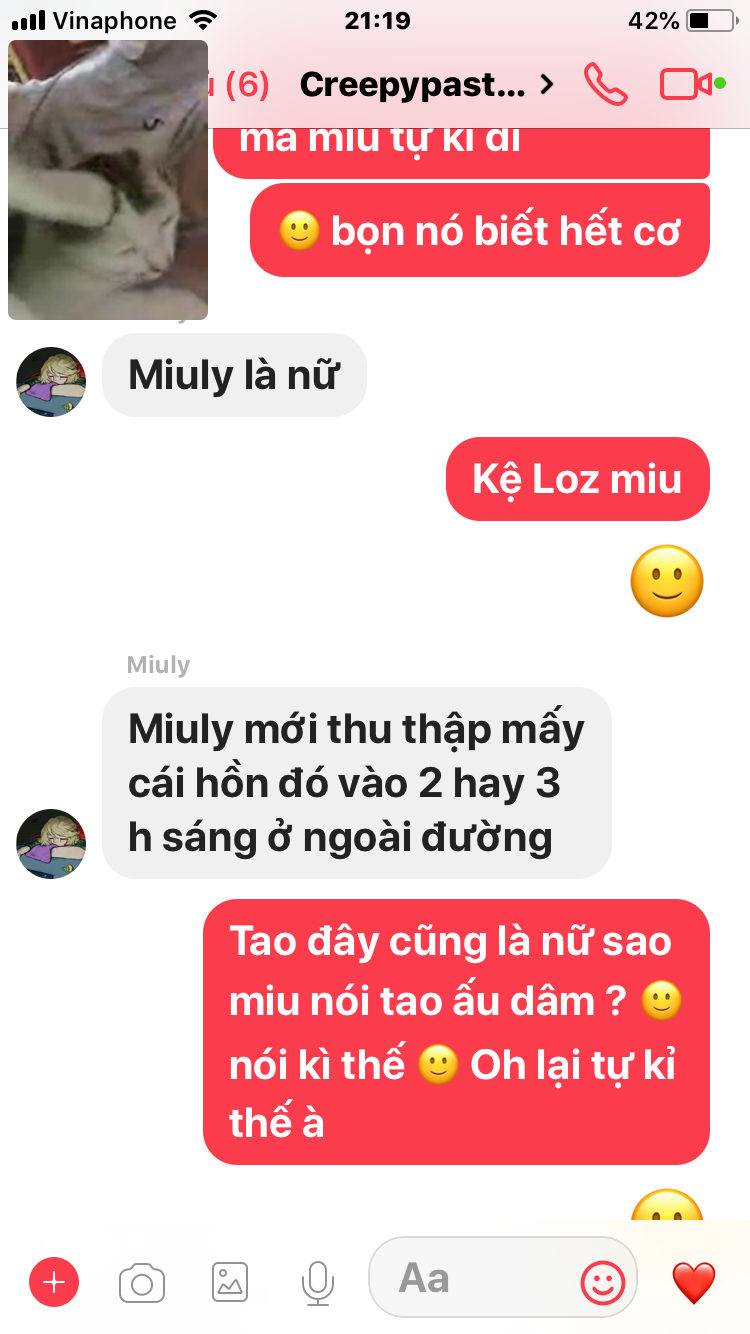Start a voice call in this chat

coord(606,85)
